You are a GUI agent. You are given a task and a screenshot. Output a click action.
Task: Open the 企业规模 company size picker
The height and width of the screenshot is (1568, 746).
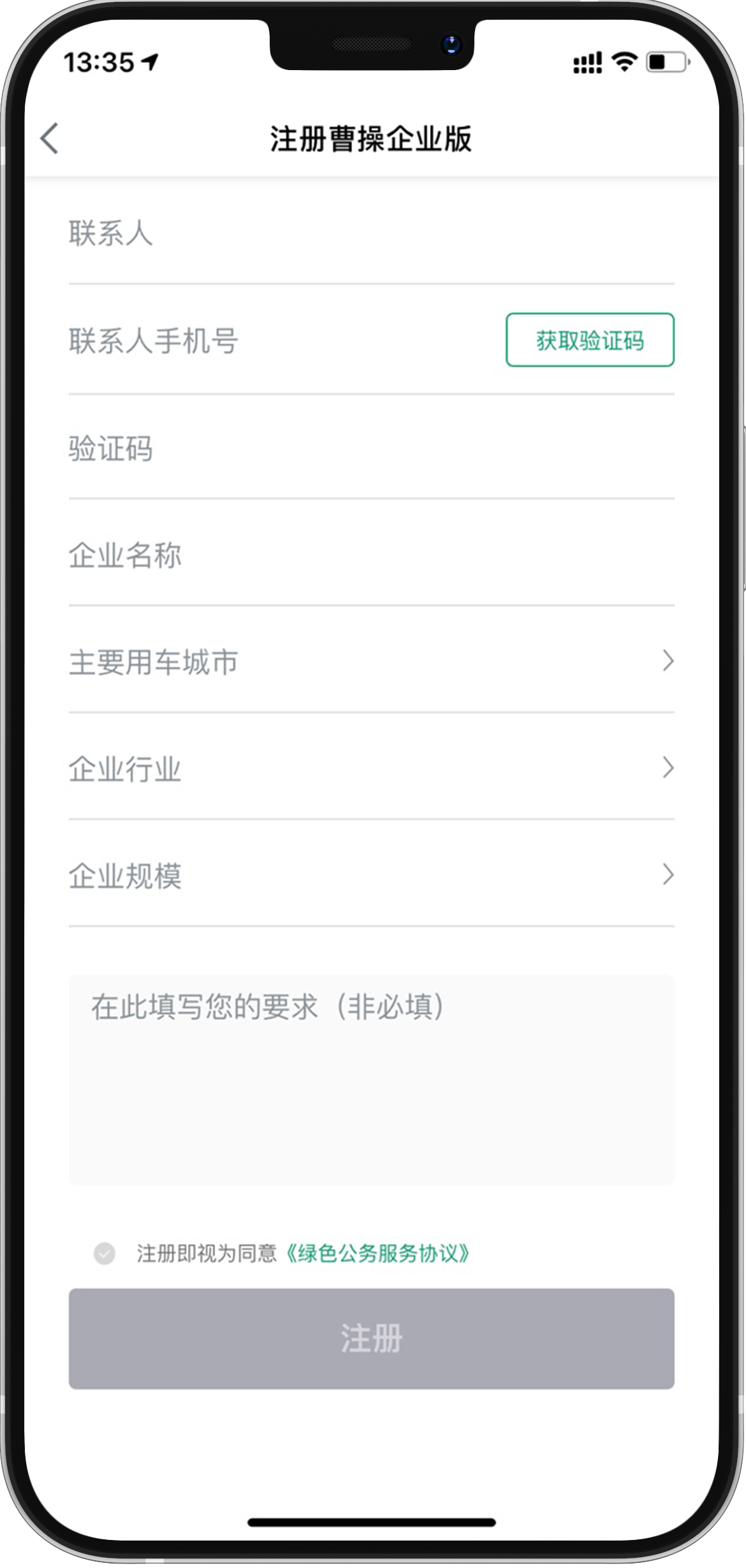371,875
